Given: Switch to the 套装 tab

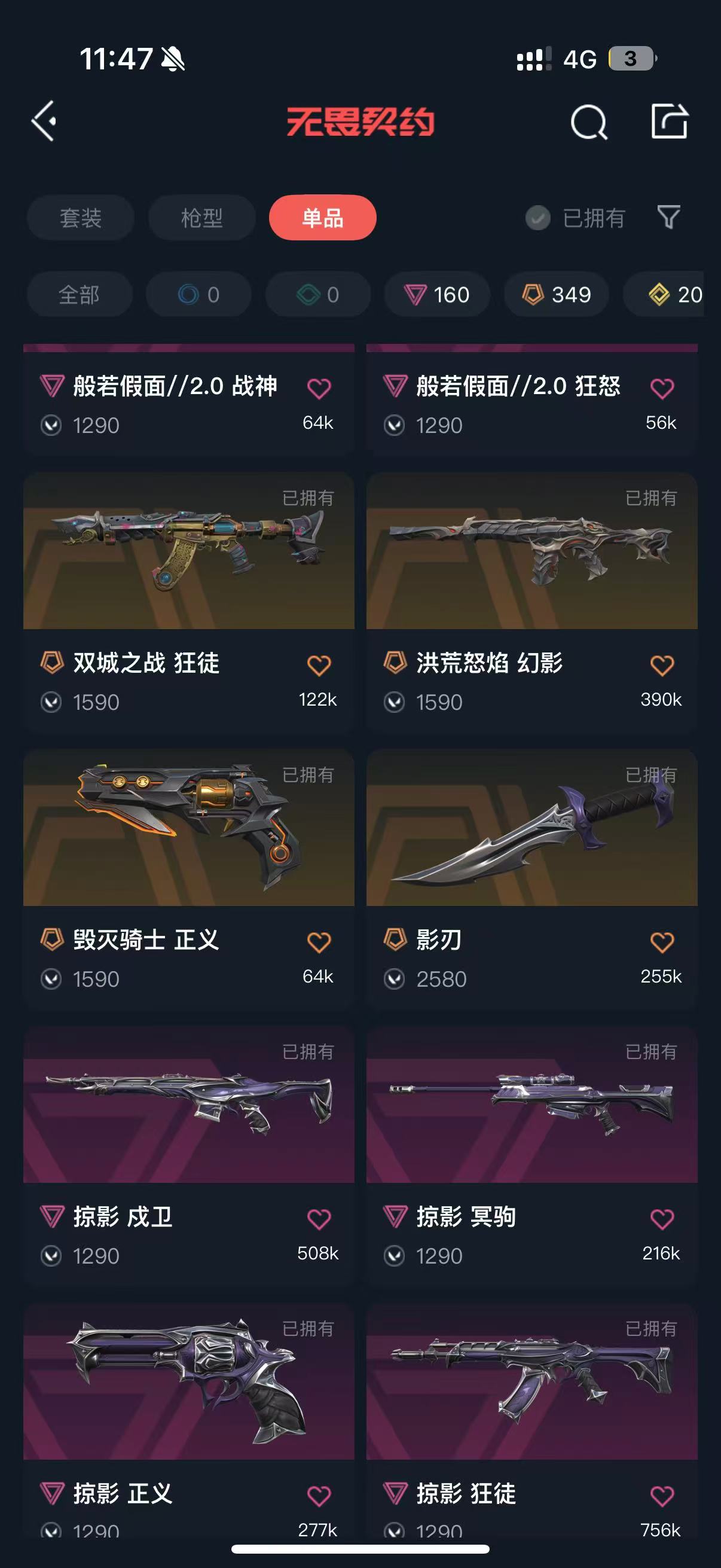Looking at the screenshot, I should (x=80, y=218).
